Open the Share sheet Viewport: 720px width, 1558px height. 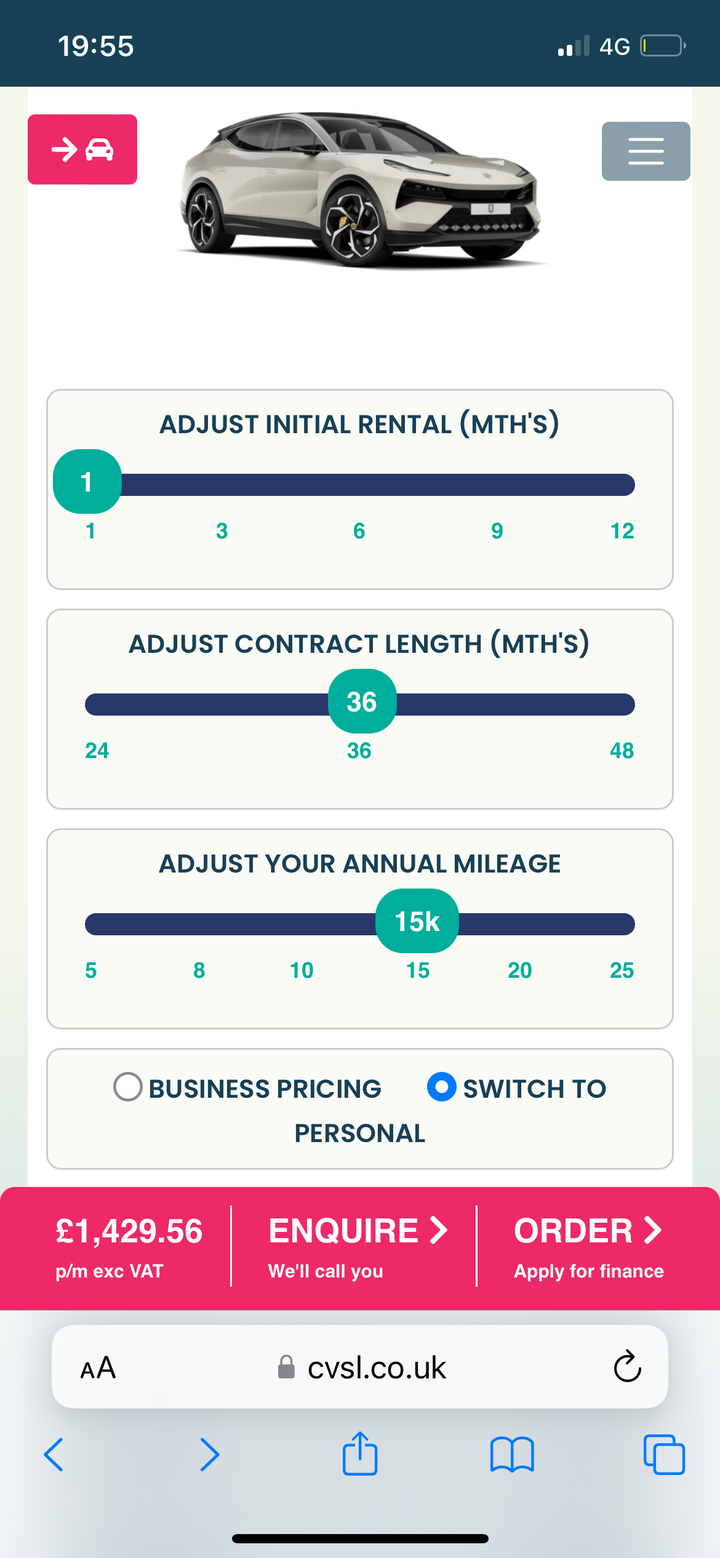[x=359, y=1455]
